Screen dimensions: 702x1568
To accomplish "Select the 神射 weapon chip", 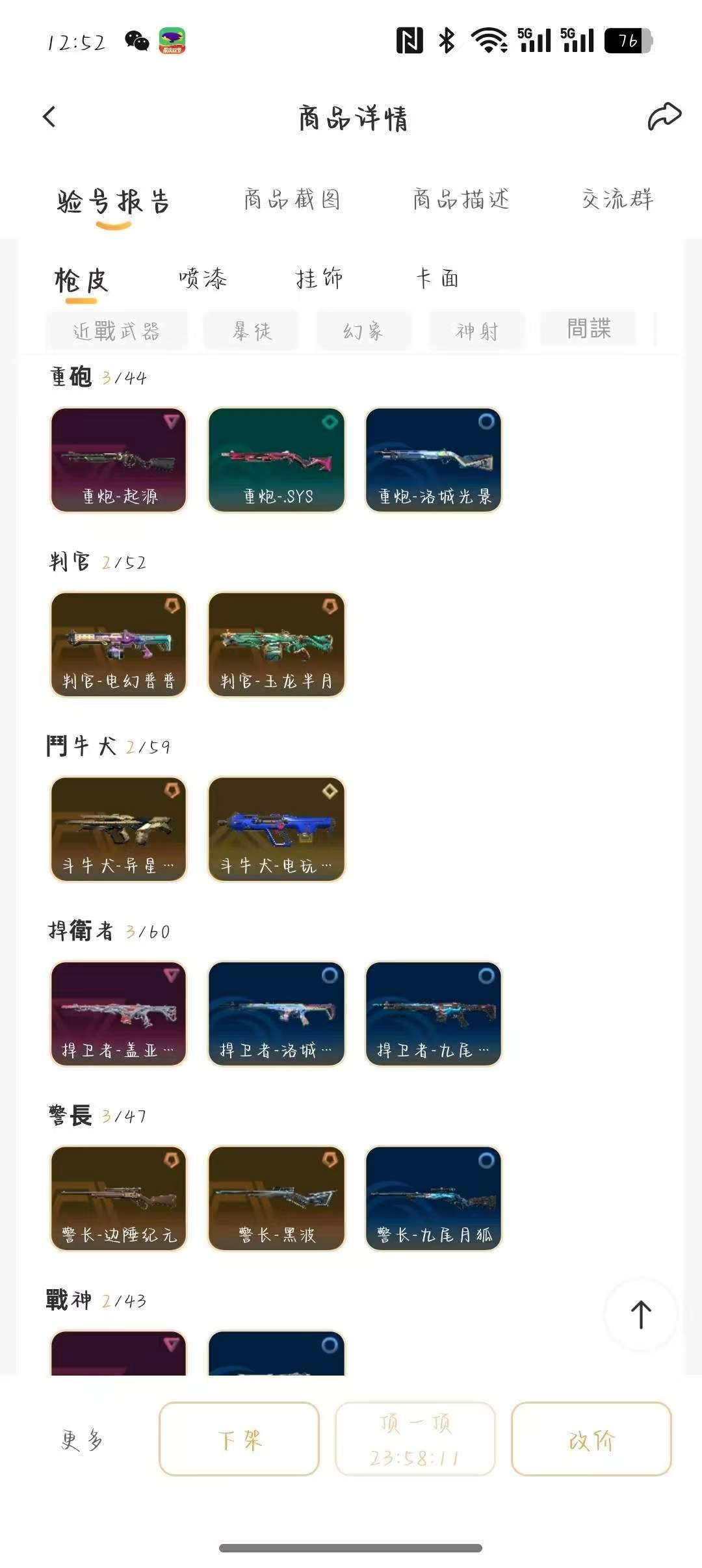I will (x=476, y=331).
